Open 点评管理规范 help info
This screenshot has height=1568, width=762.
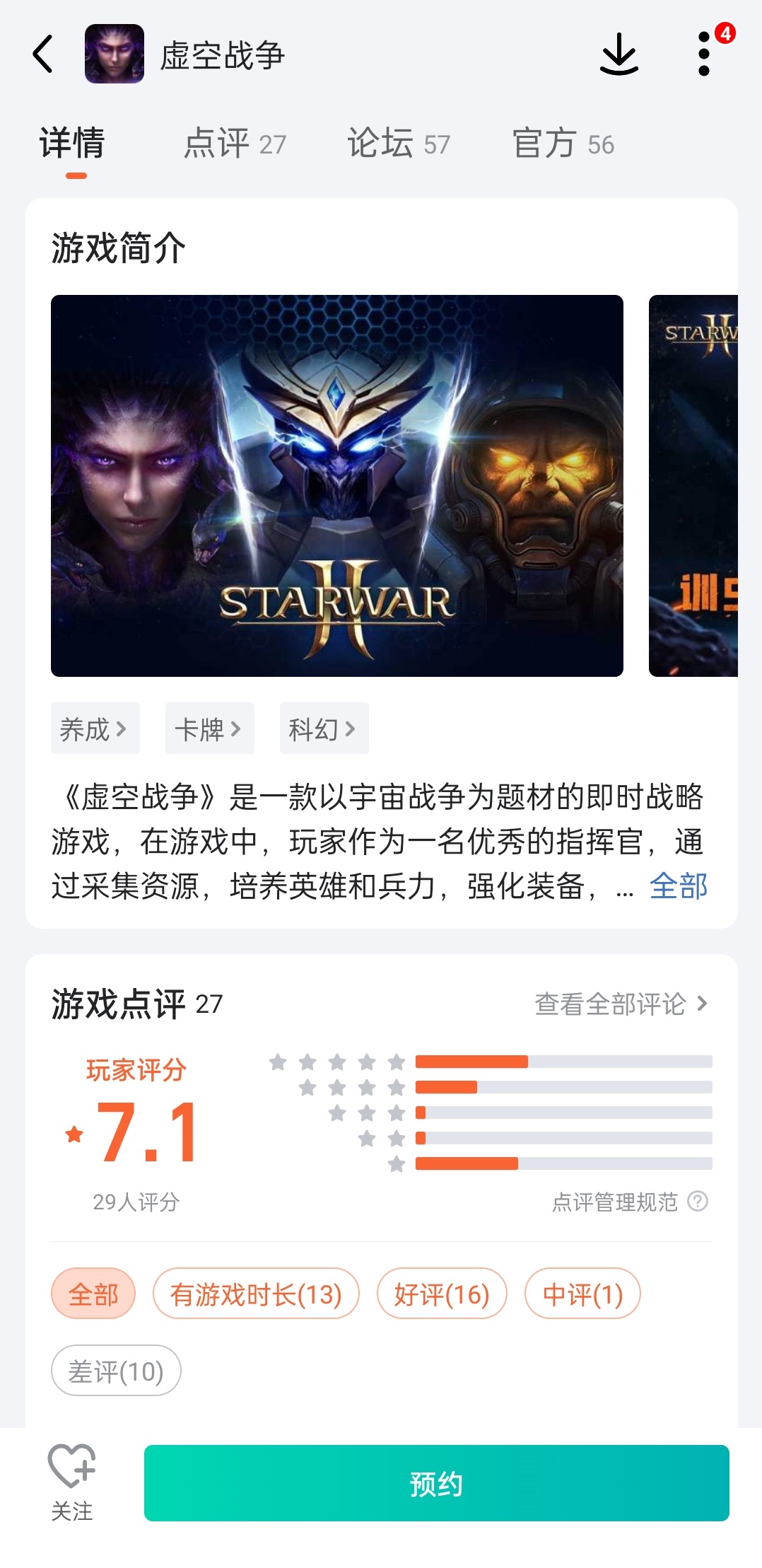click(629, 1202)
